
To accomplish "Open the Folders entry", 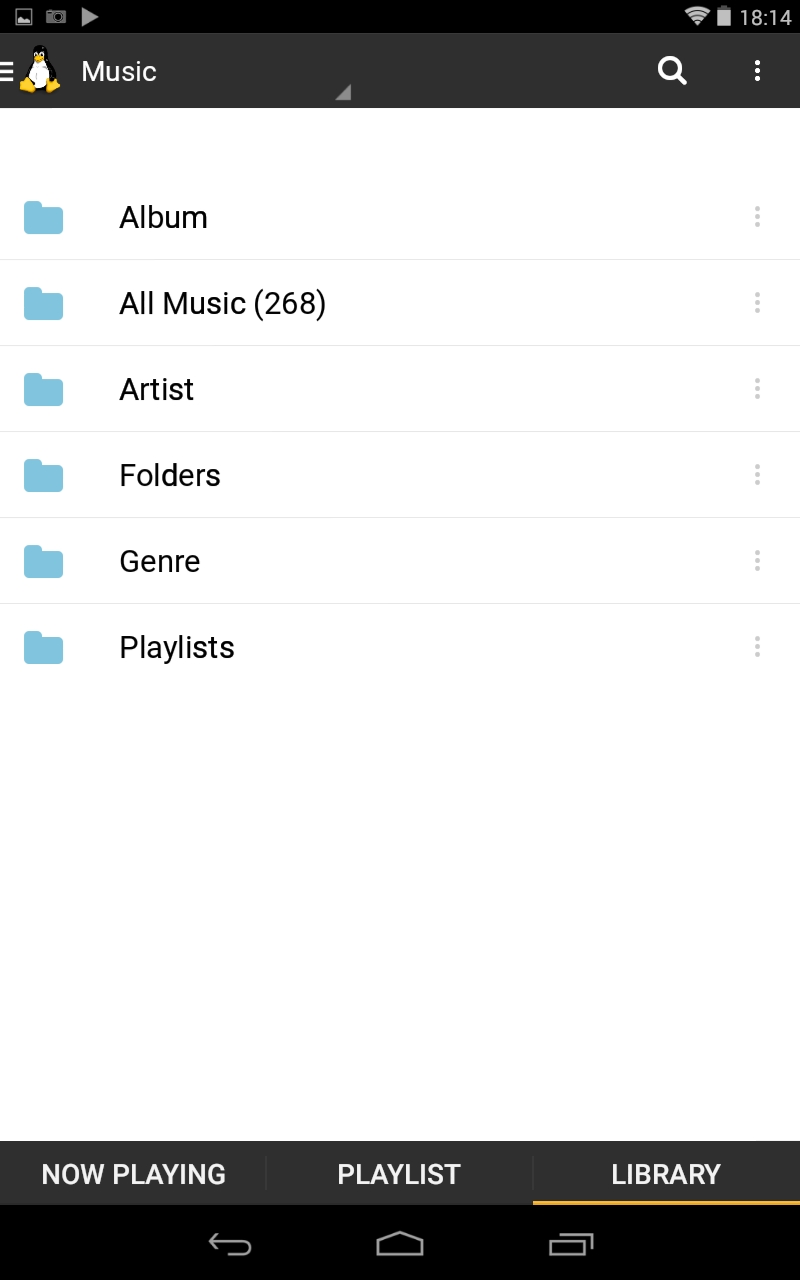I will pyautogui.click(x=170, y=475).
